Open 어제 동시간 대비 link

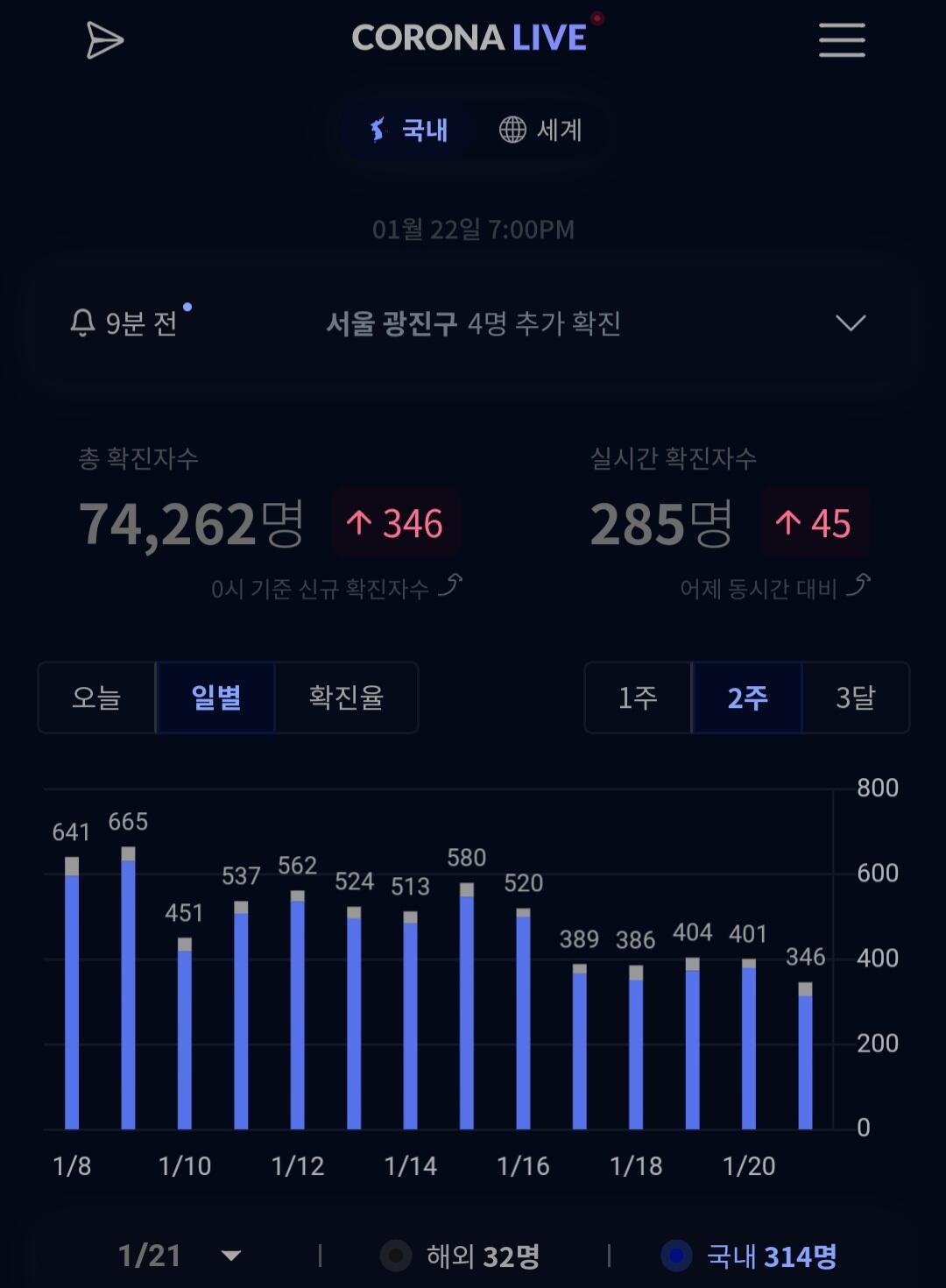pyautogui.click(x=775, y=587)
